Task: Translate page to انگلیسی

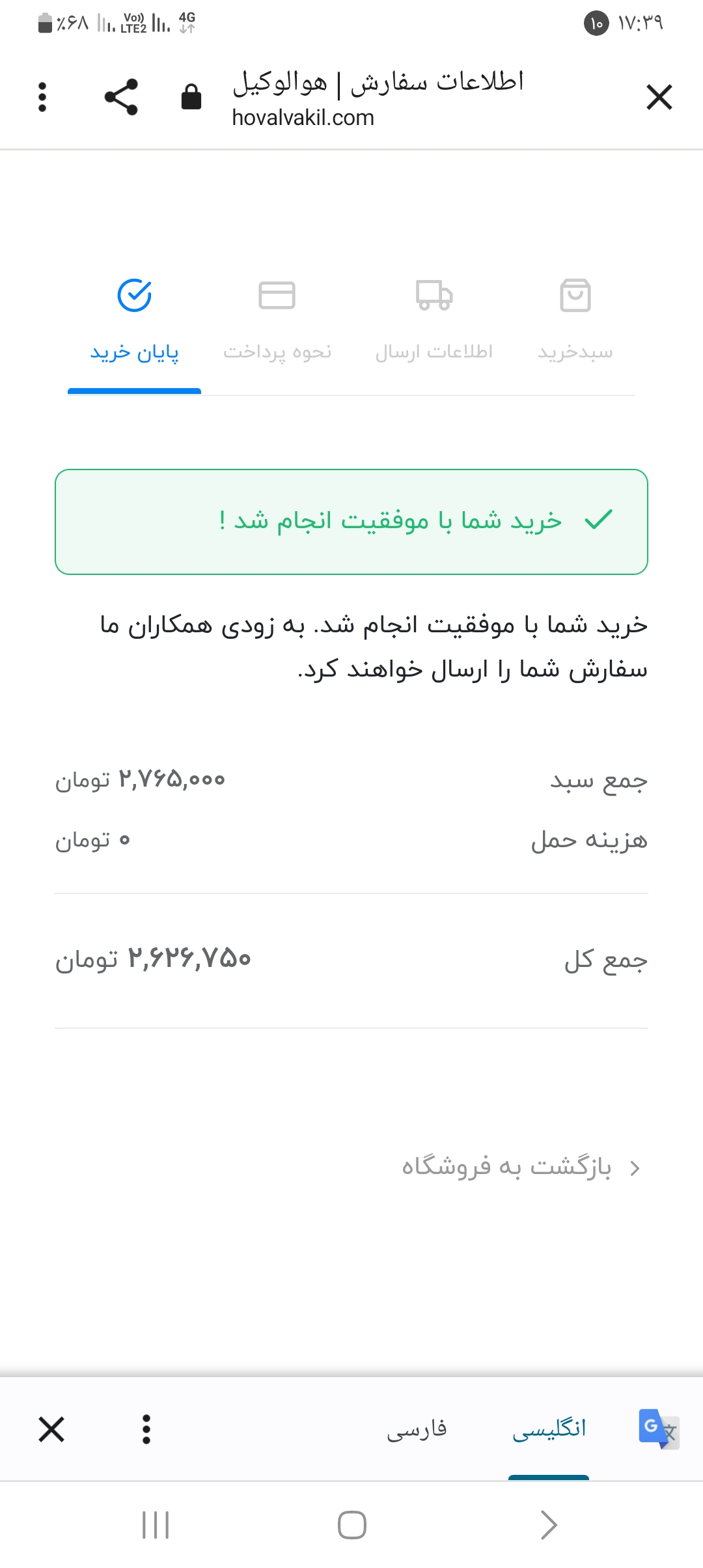Action: 549,1429
